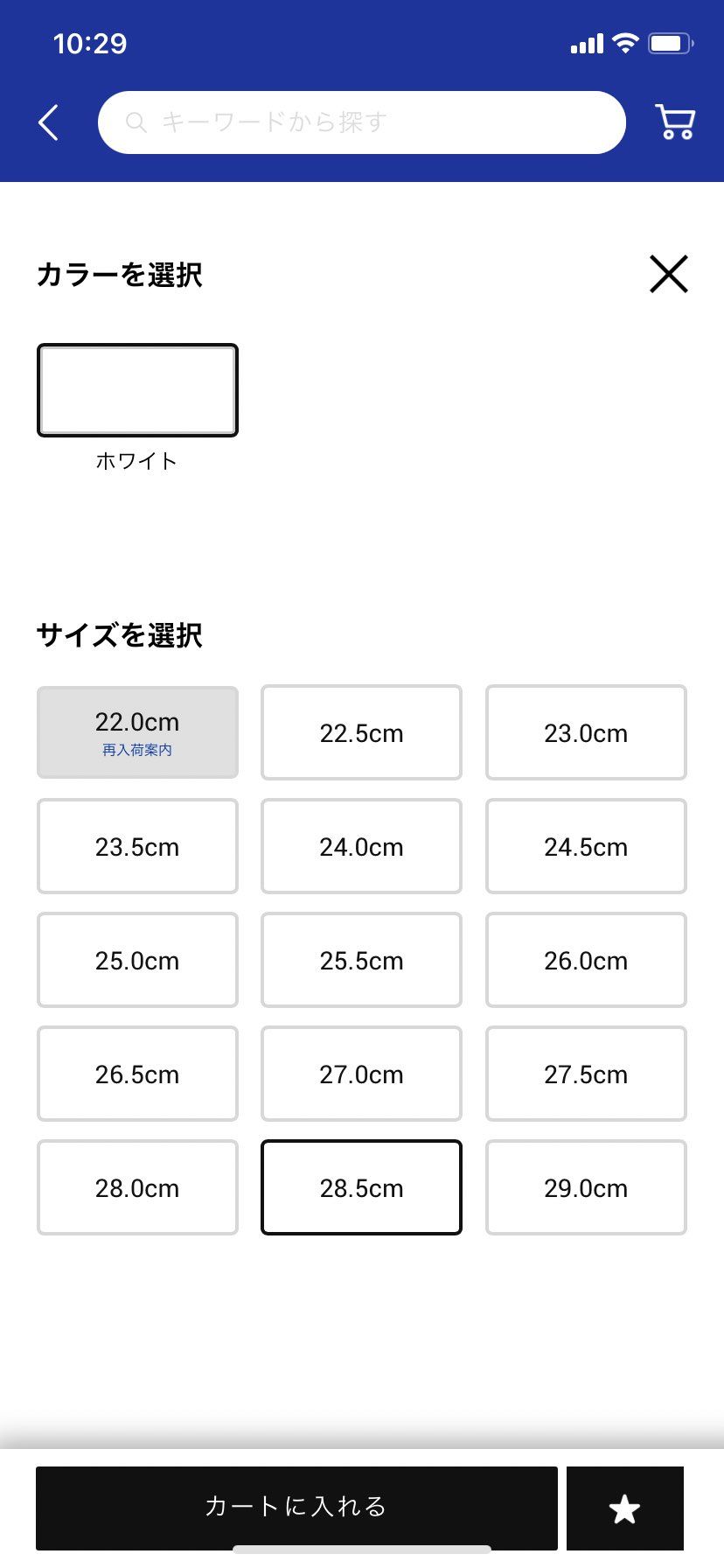Tap the keyword search field
The width and height of the screenshot is (724, 1568).
pos(362,122)
